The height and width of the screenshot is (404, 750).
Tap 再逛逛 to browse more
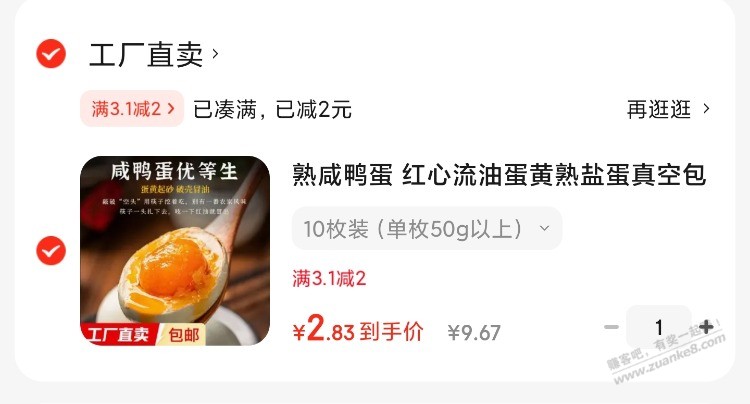pyautogui.click(x=668, y=109)
